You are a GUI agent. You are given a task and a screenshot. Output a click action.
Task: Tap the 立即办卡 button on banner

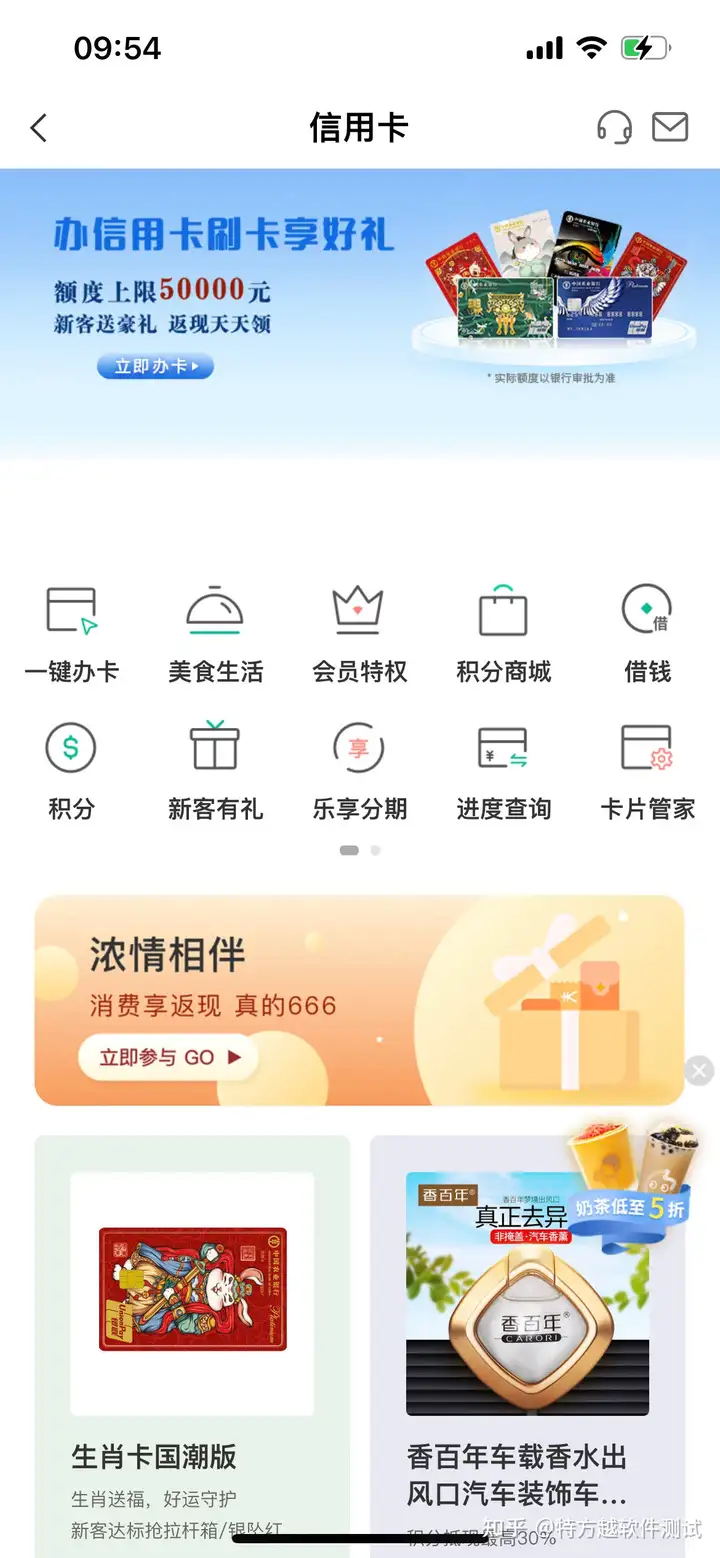coord(155,366)
